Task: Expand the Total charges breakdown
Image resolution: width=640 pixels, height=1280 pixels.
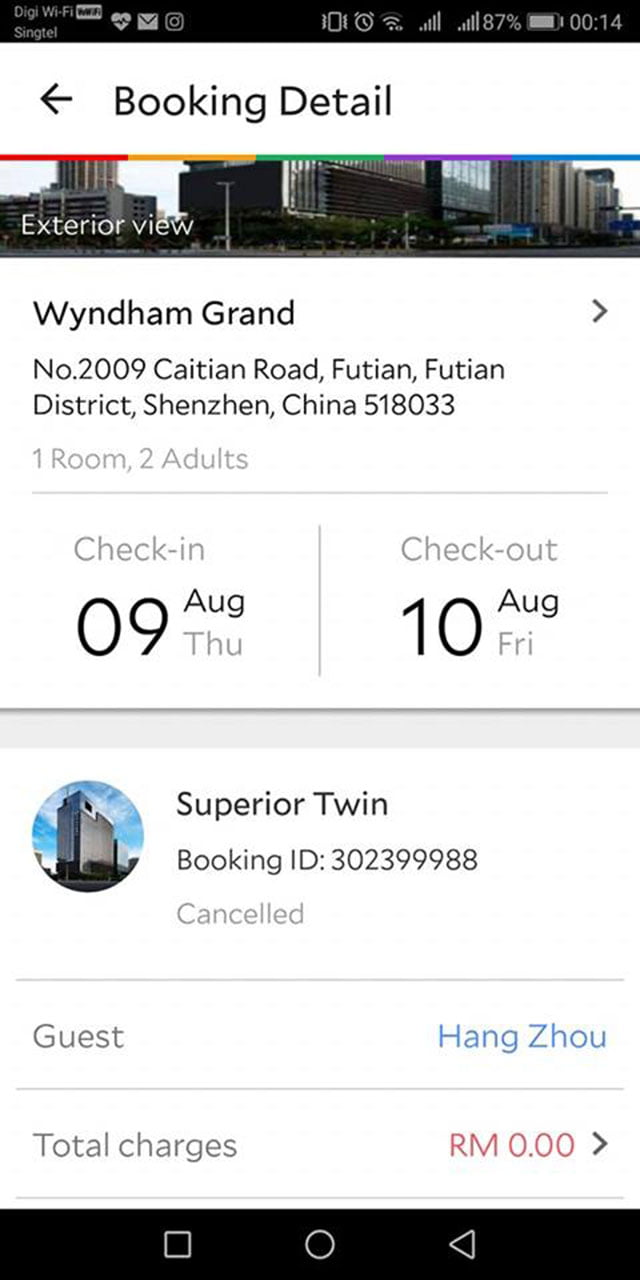Action: (320, 1144)
